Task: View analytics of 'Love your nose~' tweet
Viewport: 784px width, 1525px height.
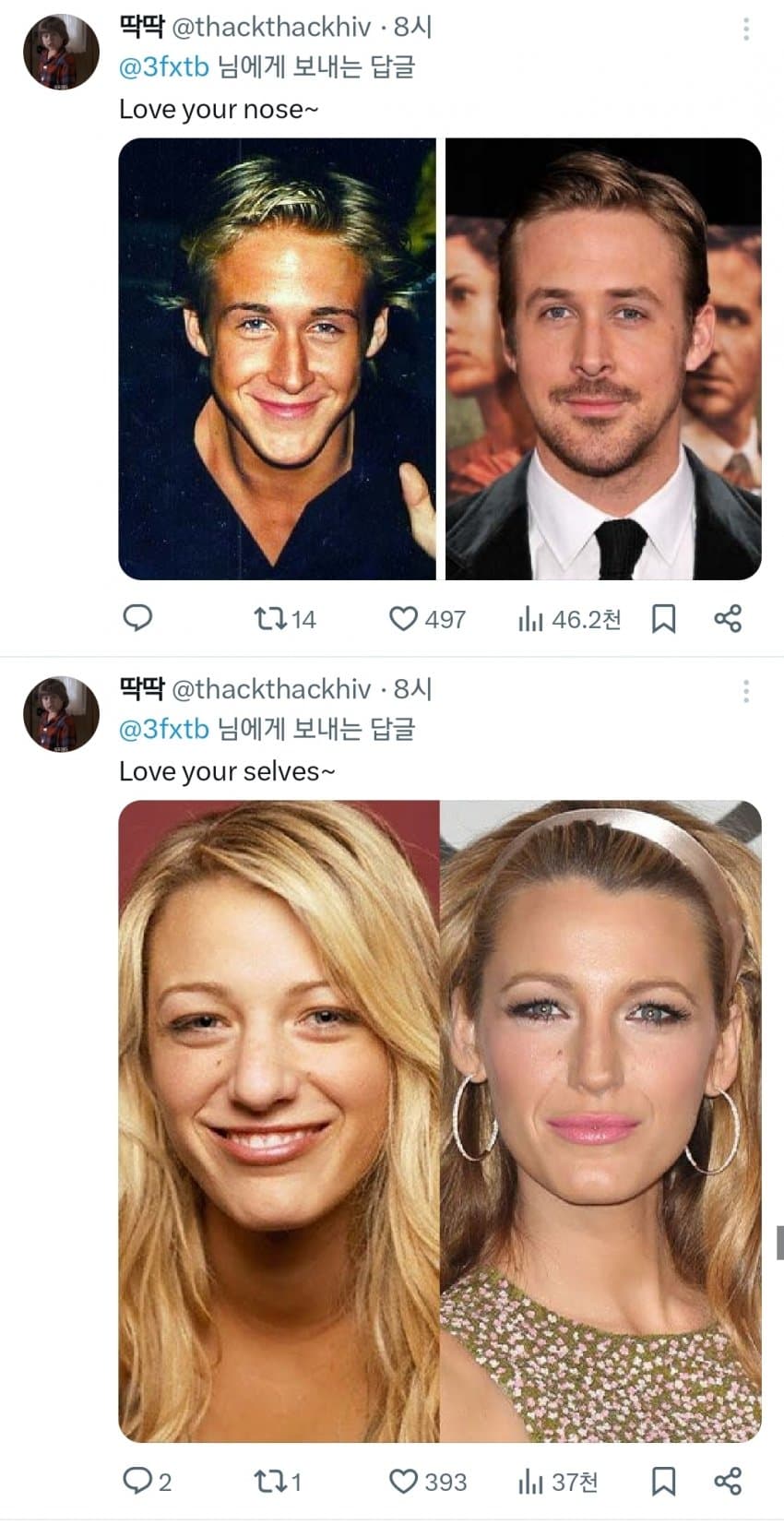Action: [530, 619]
